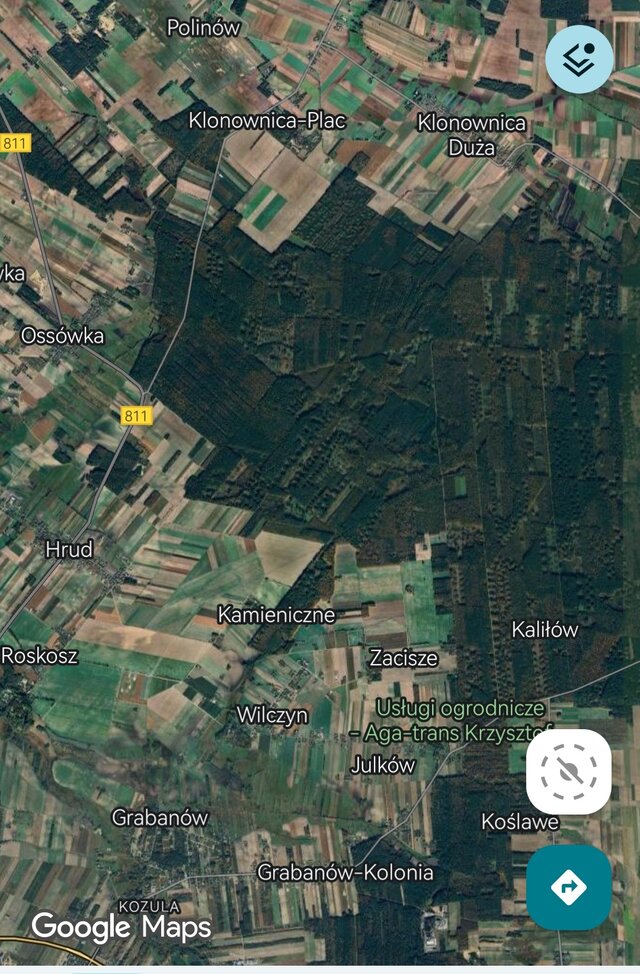This screenshot has width=640, height=974.
Task: Start directions with the blue arrow button
Action: pyautogui.click(x=568, y=887)
